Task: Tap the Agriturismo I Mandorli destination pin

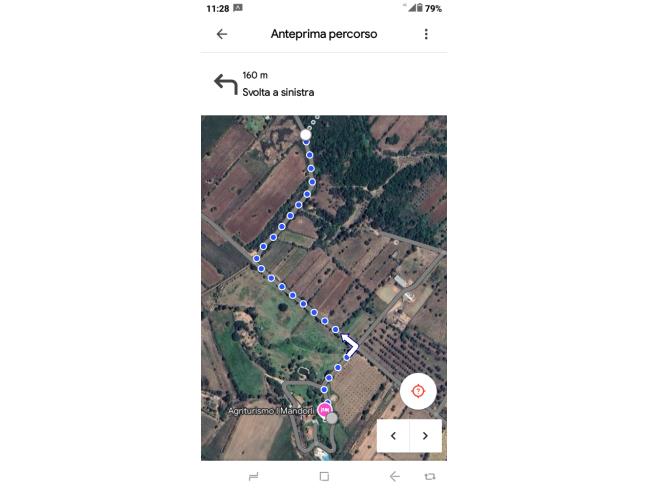Action: 325,409
